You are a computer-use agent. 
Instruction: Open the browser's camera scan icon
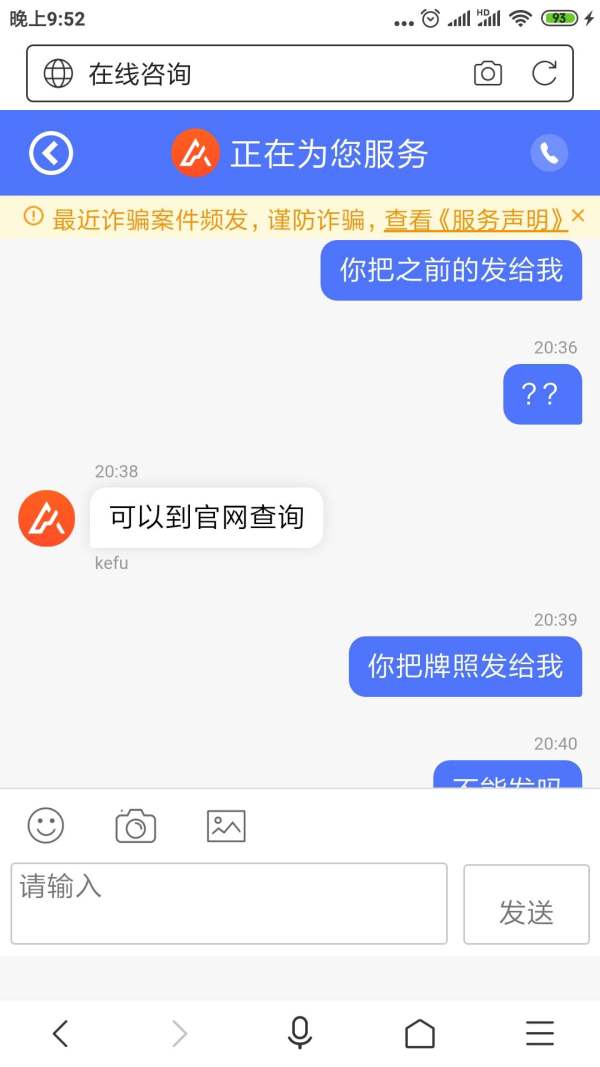[488, 73]
